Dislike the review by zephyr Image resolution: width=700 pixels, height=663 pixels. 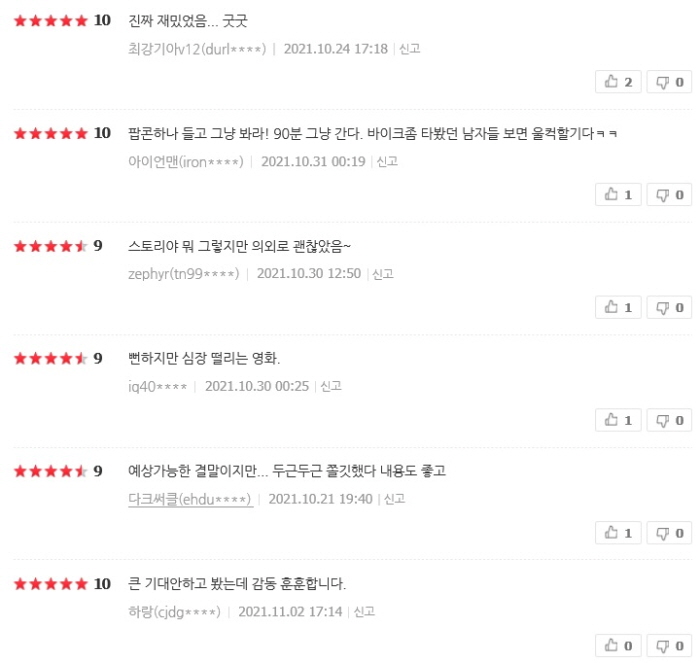point(669,307)
